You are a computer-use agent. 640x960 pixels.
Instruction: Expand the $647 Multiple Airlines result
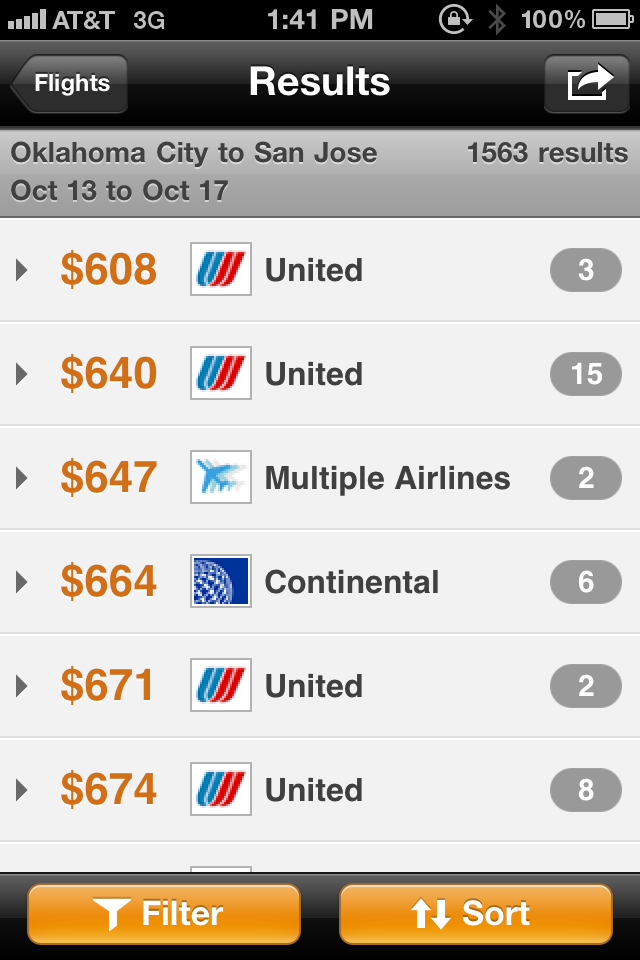click(x=320, y=478)
